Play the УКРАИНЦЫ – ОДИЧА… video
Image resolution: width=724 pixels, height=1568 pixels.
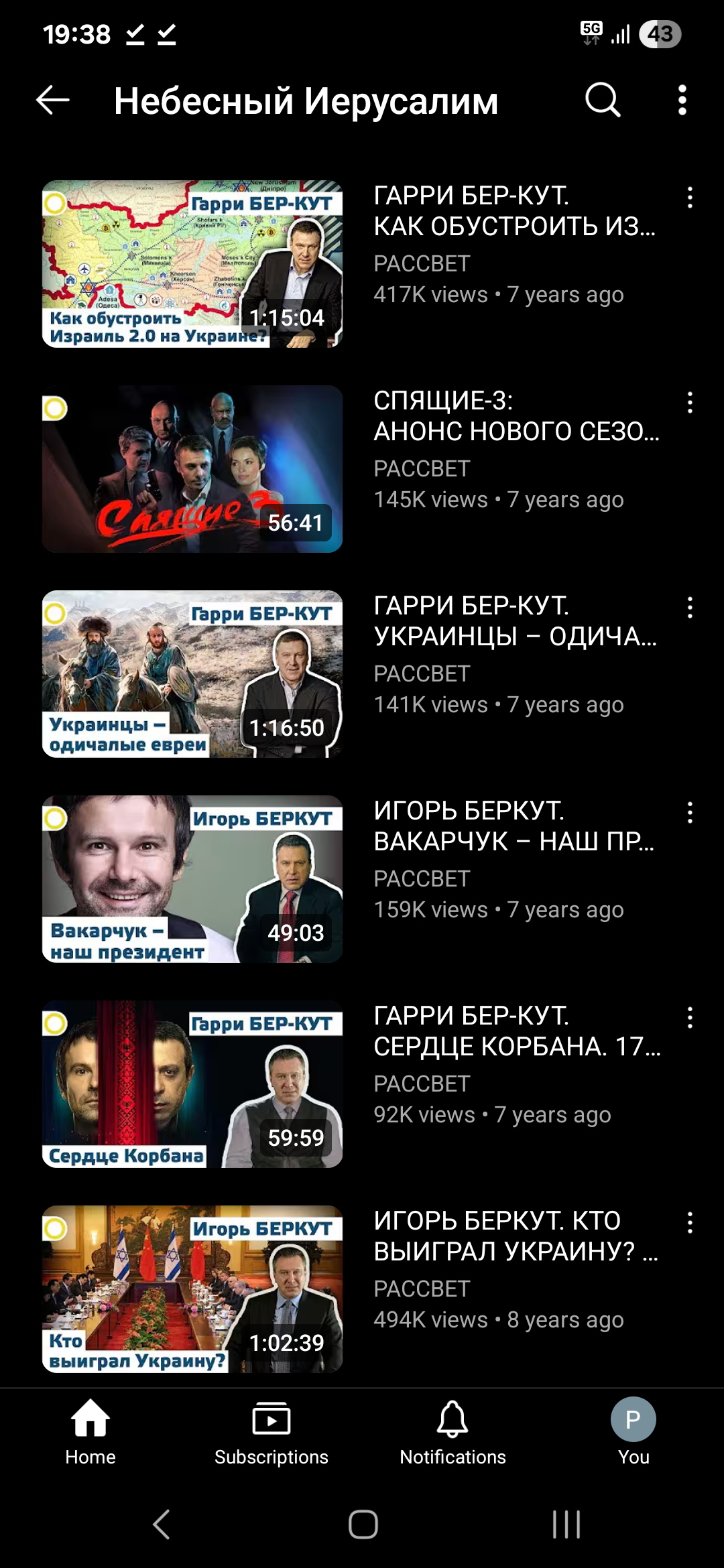[192, 674]
